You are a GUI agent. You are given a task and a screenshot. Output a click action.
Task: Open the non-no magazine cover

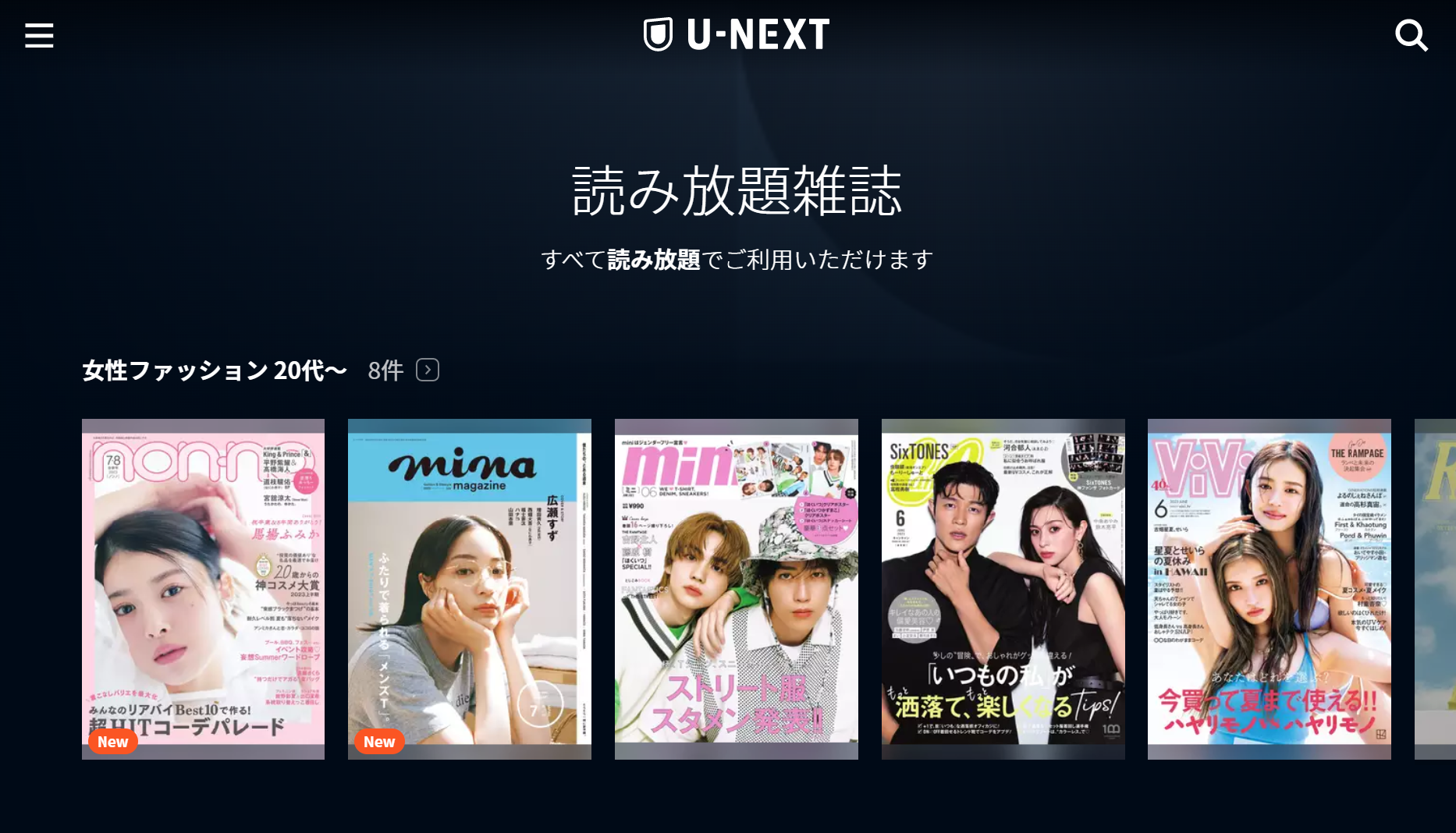click(203, 589)
